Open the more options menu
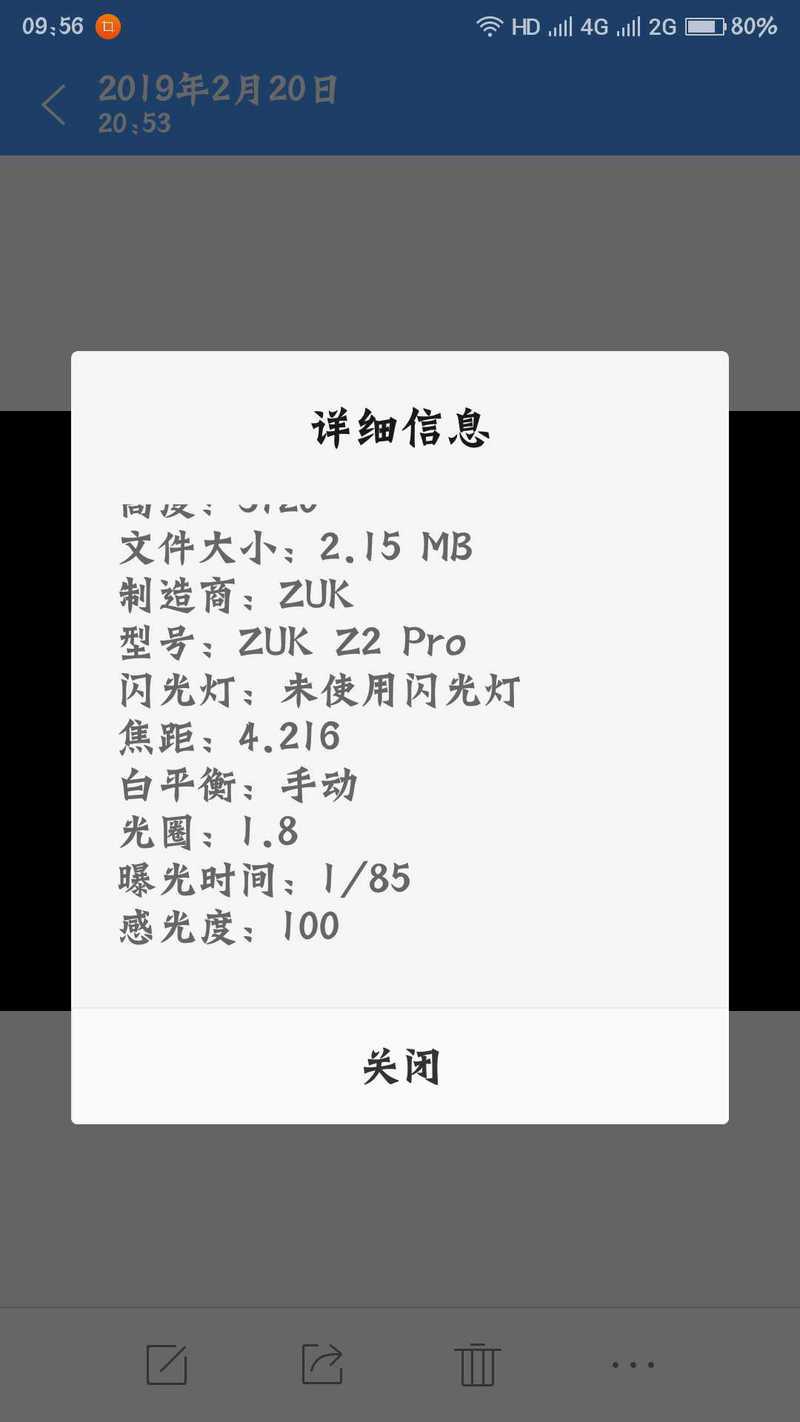The height and width of the screenshot is (1422, 800). [633, 1364]
